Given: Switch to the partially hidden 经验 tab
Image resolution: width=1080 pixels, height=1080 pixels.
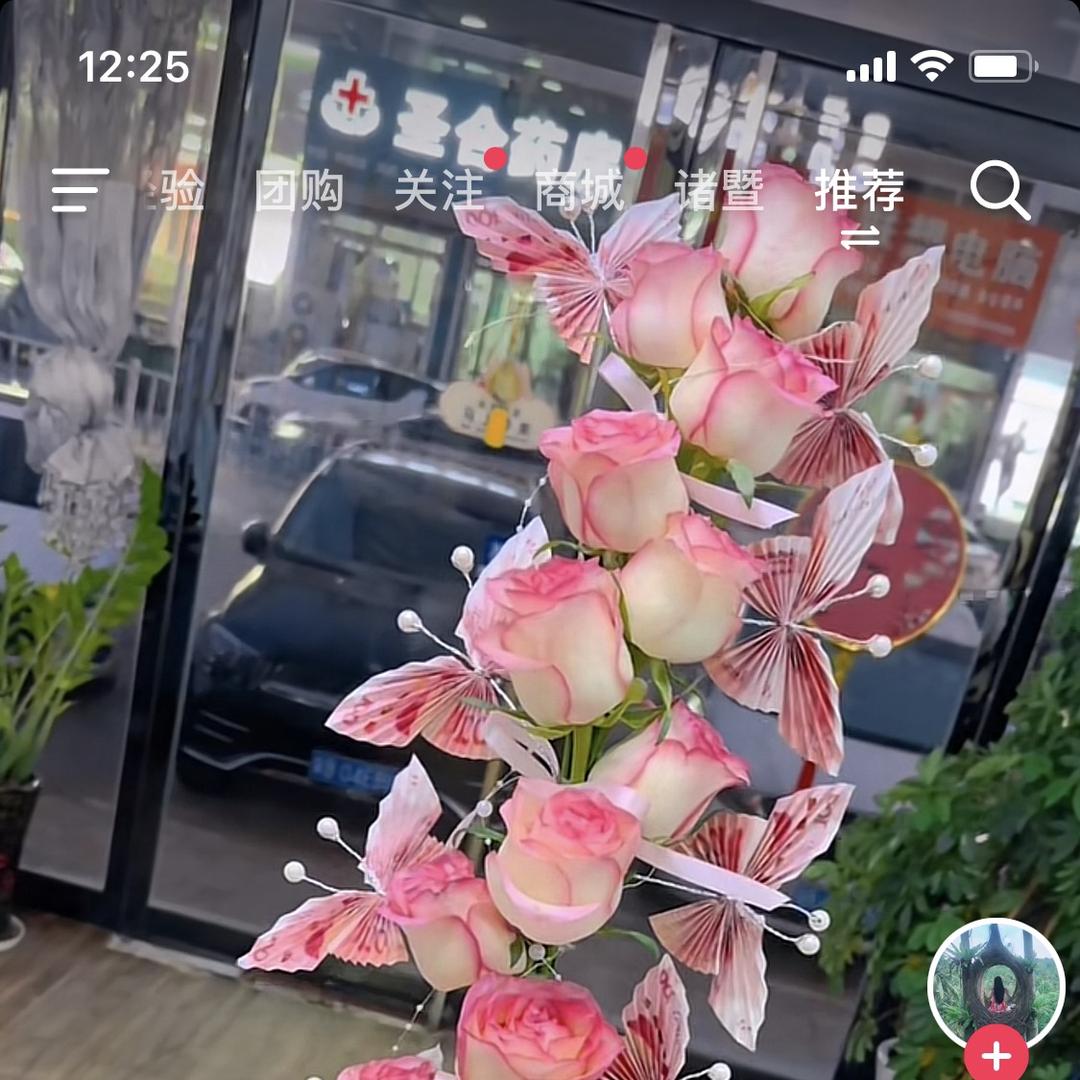Looking at the screenshot, I should [x=178, y=190].
